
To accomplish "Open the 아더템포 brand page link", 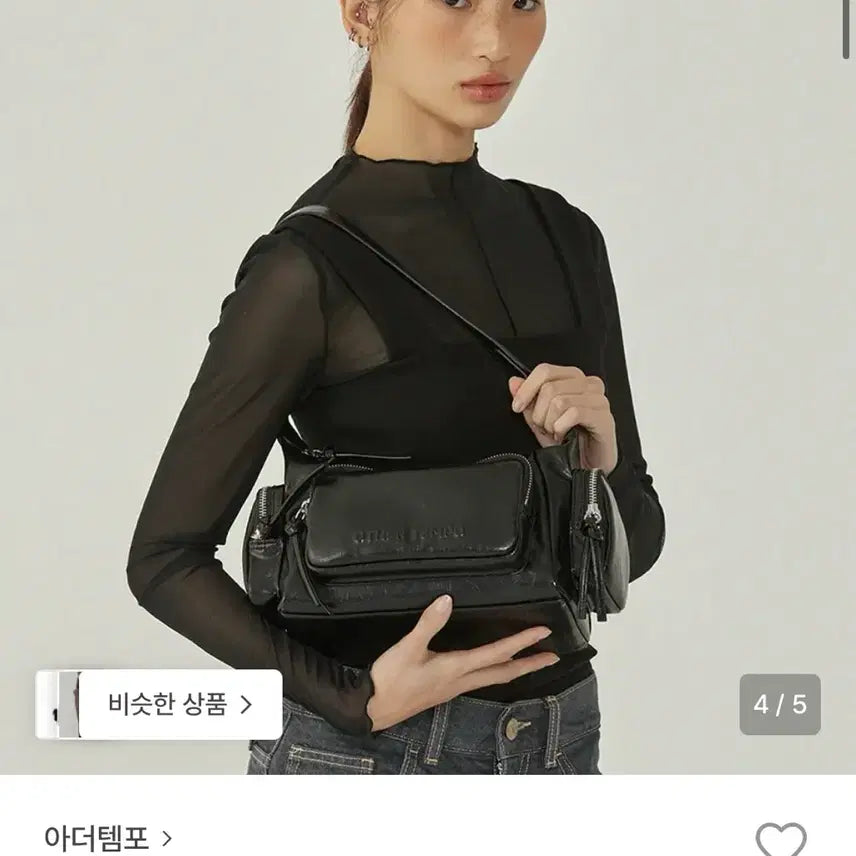I will [109, 836].
